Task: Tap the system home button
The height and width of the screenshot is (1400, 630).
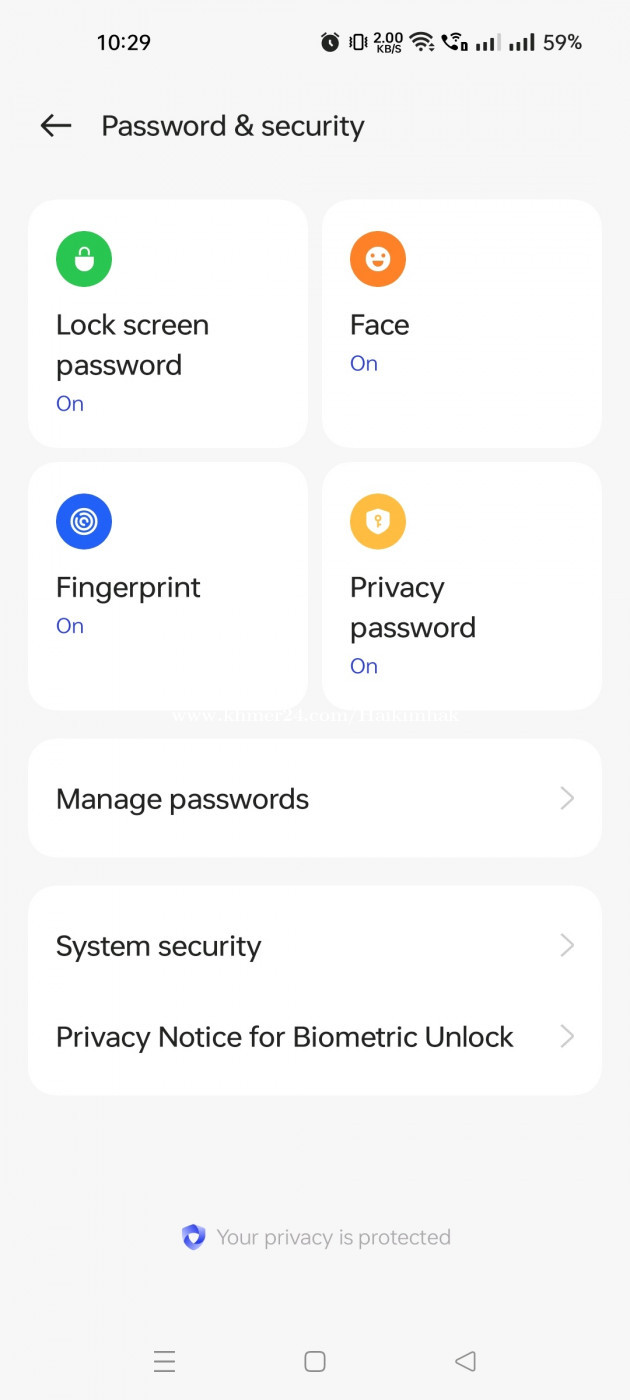Action: [x=315, y=1361]
